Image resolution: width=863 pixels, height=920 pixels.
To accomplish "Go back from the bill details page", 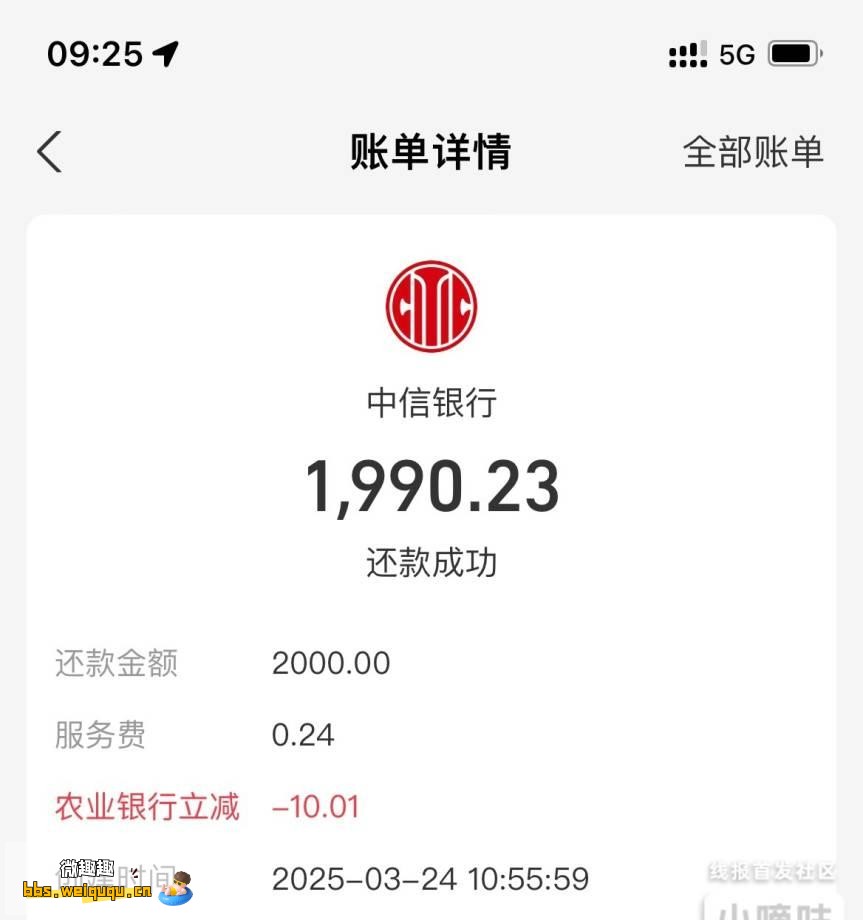I will tap(50, 152).
